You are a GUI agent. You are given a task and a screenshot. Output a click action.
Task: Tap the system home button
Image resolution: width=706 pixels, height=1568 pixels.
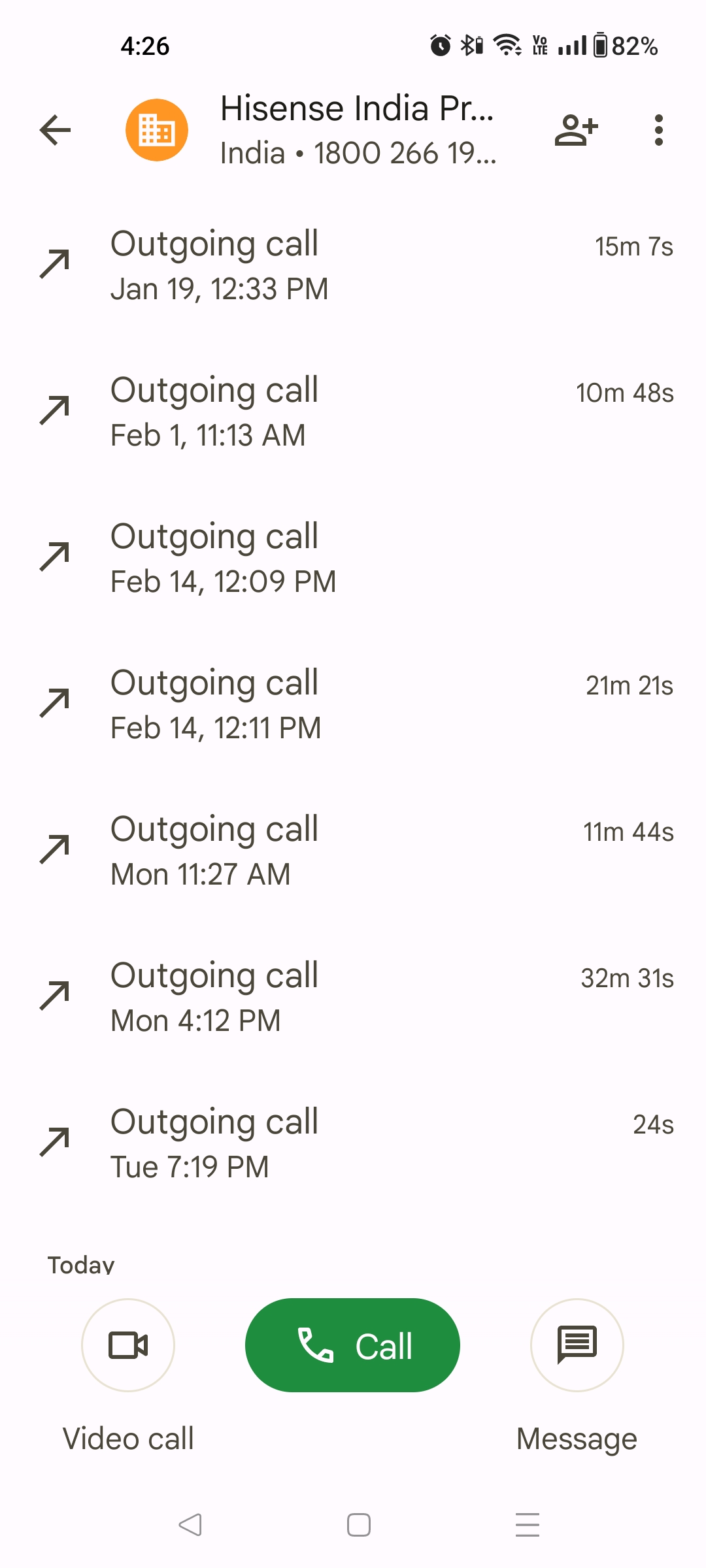[359, 1525]
